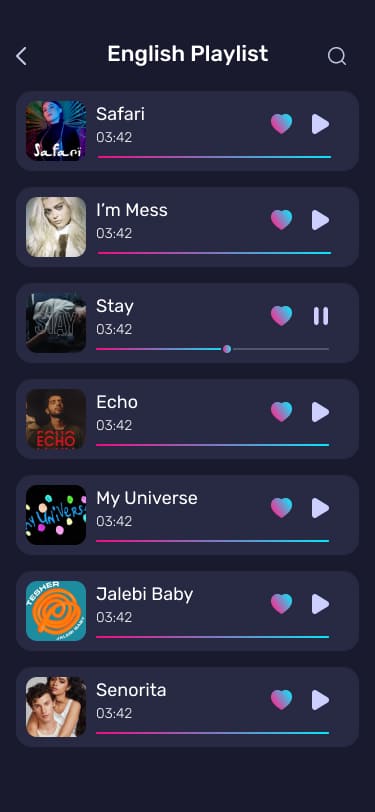Screen dimensions: 375x812
Task: Play My Universe
Action: tap(320, 508)
